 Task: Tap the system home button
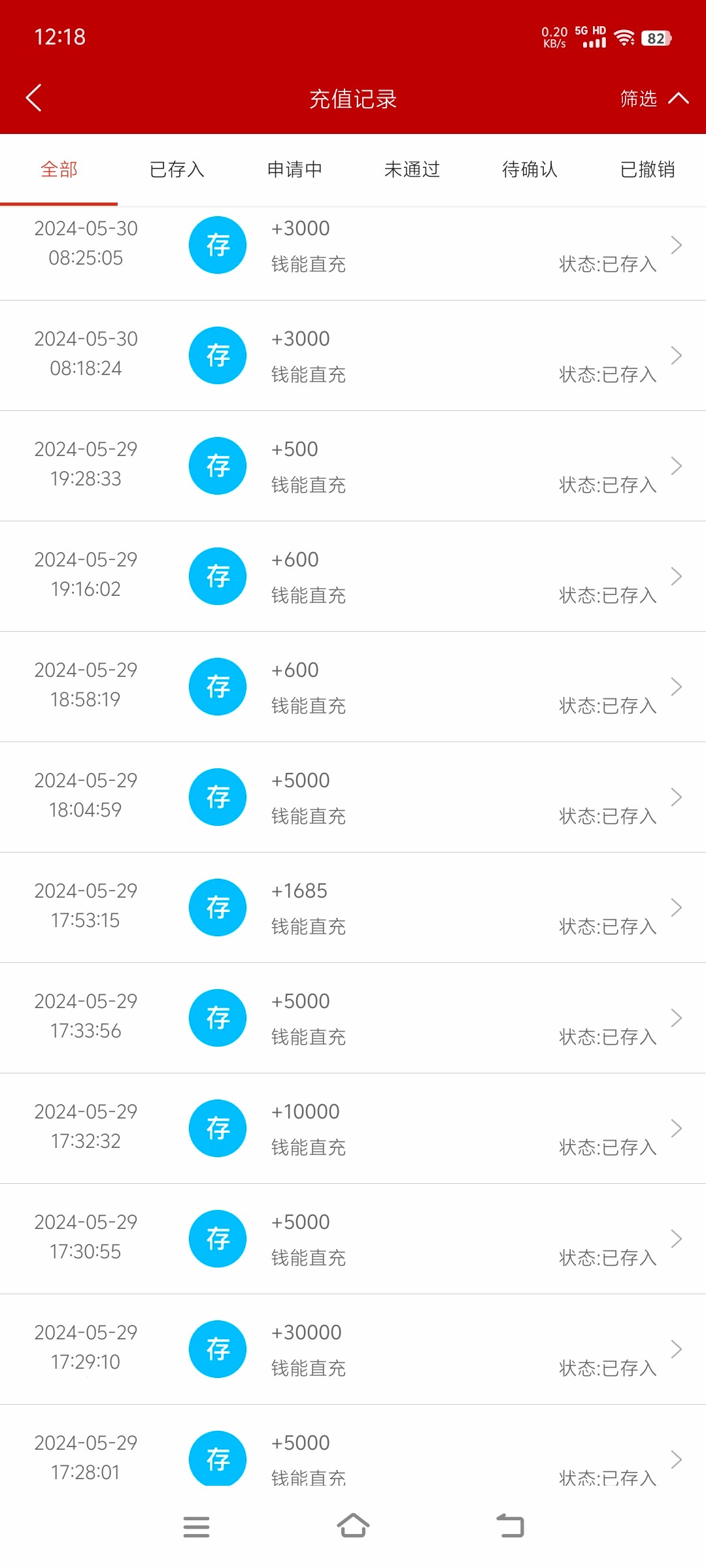click(x=353, y=1527)
